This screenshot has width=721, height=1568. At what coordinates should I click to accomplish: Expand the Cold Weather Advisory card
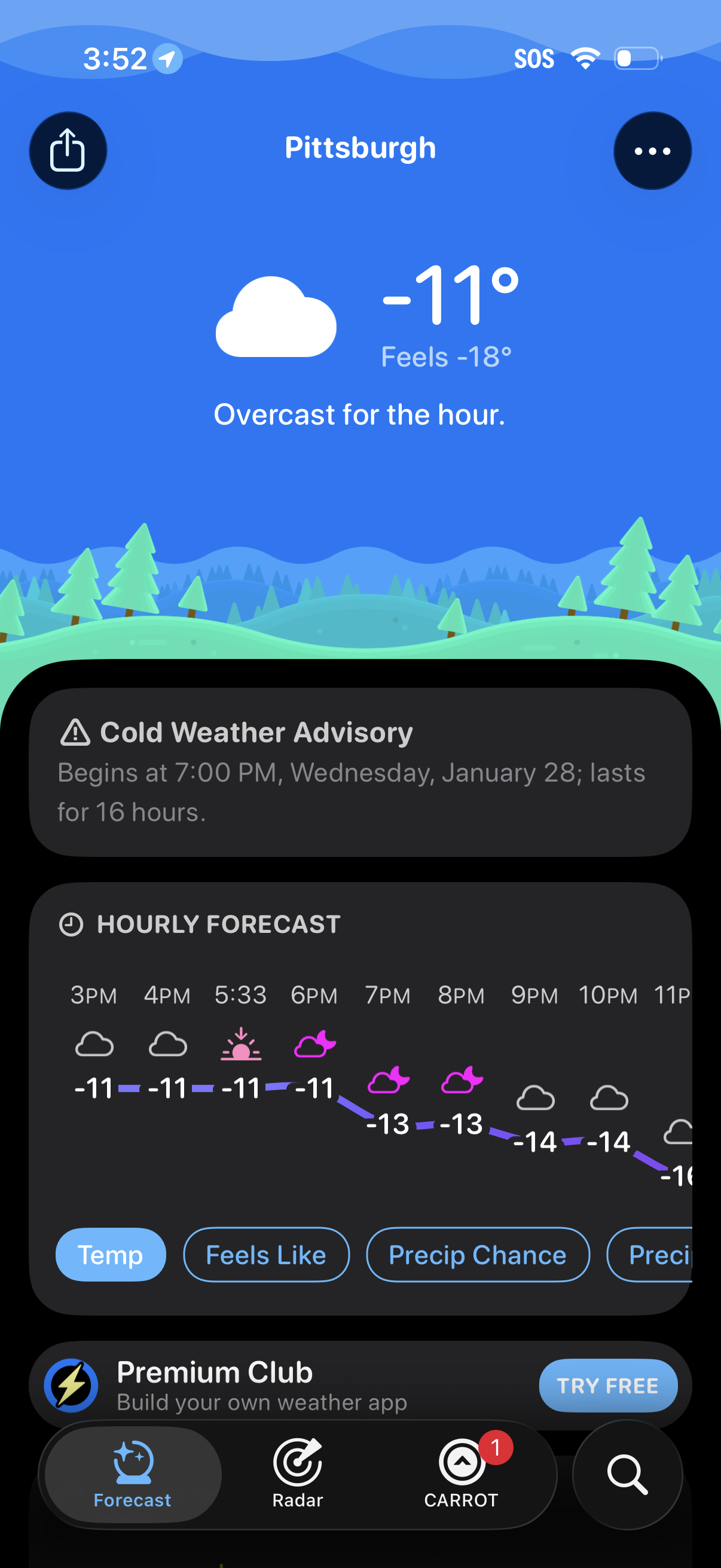360,773
